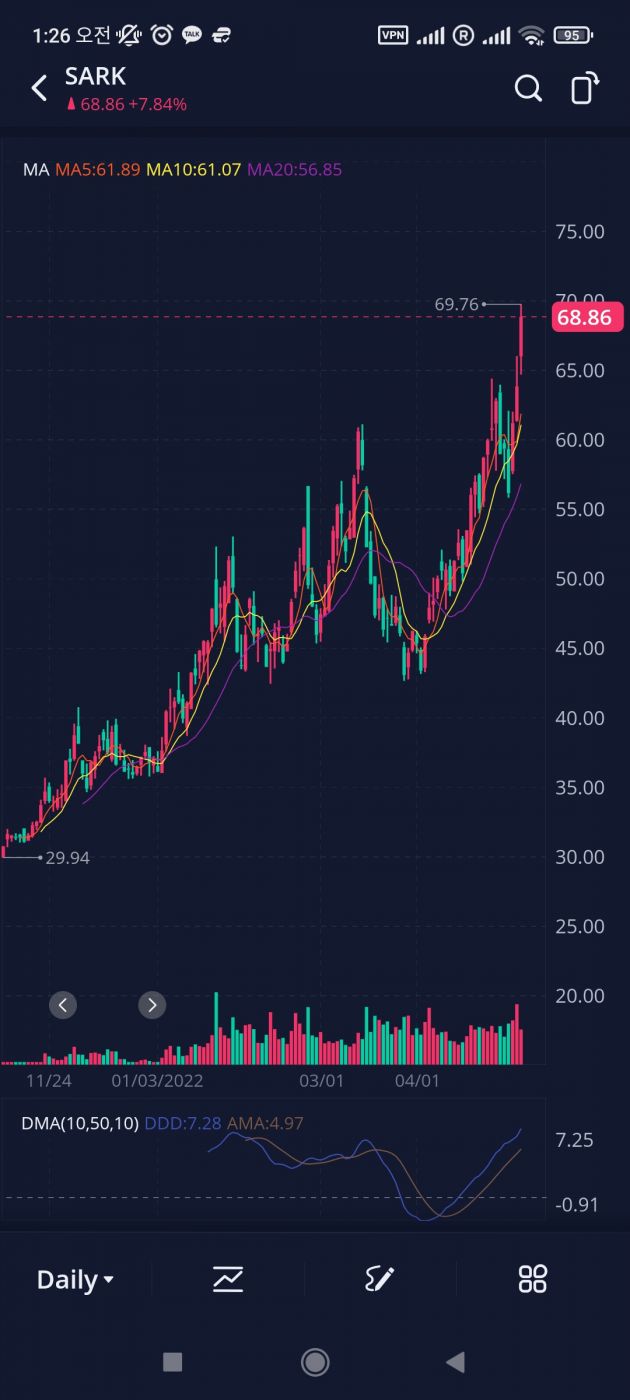630x1400 pixels.
Task: Select the MA indicator label above the chart
Action: (x=36, y=170)
